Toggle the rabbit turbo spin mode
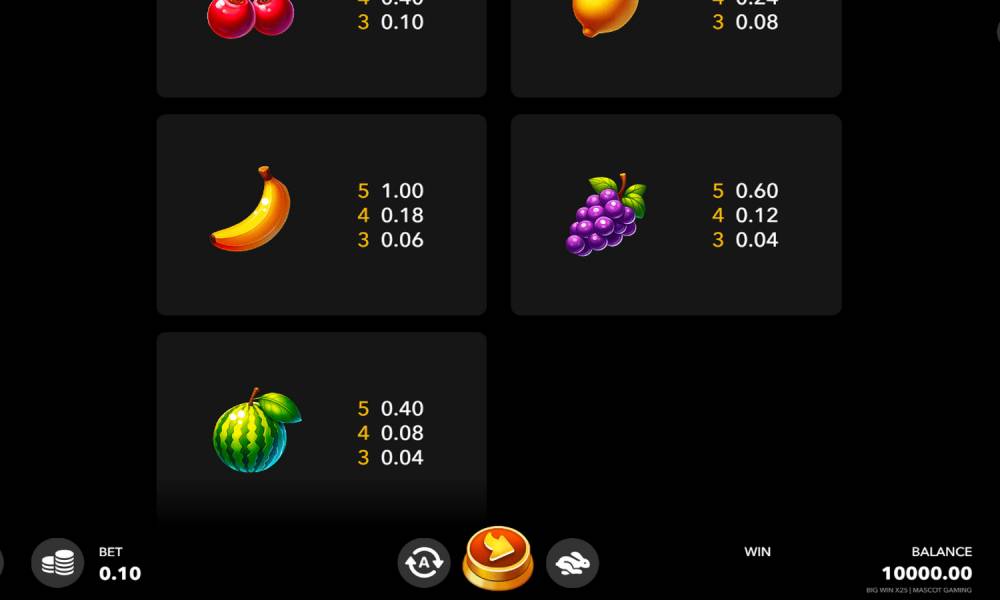1000x600 pixels. (572, 563)
